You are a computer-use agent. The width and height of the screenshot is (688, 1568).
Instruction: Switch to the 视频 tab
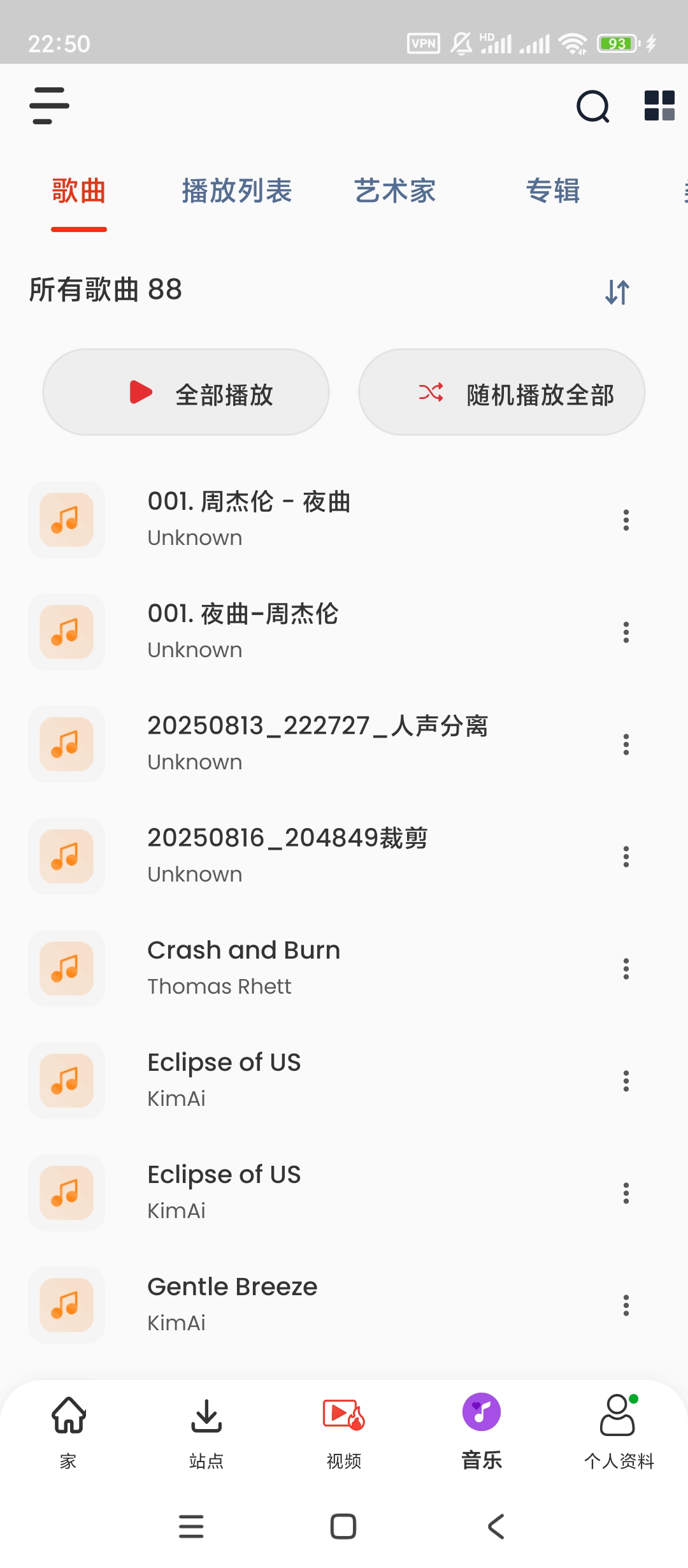pos(344,1428)
